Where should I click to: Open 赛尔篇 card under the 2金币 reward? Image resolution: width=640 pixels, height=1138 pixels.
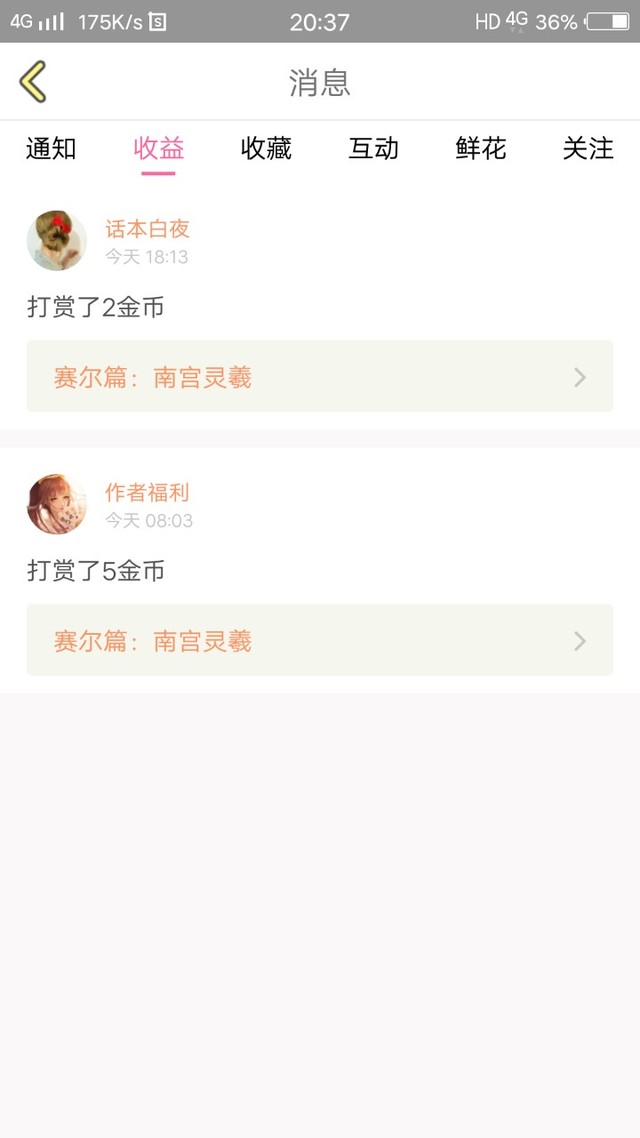[x=319, y=377]
